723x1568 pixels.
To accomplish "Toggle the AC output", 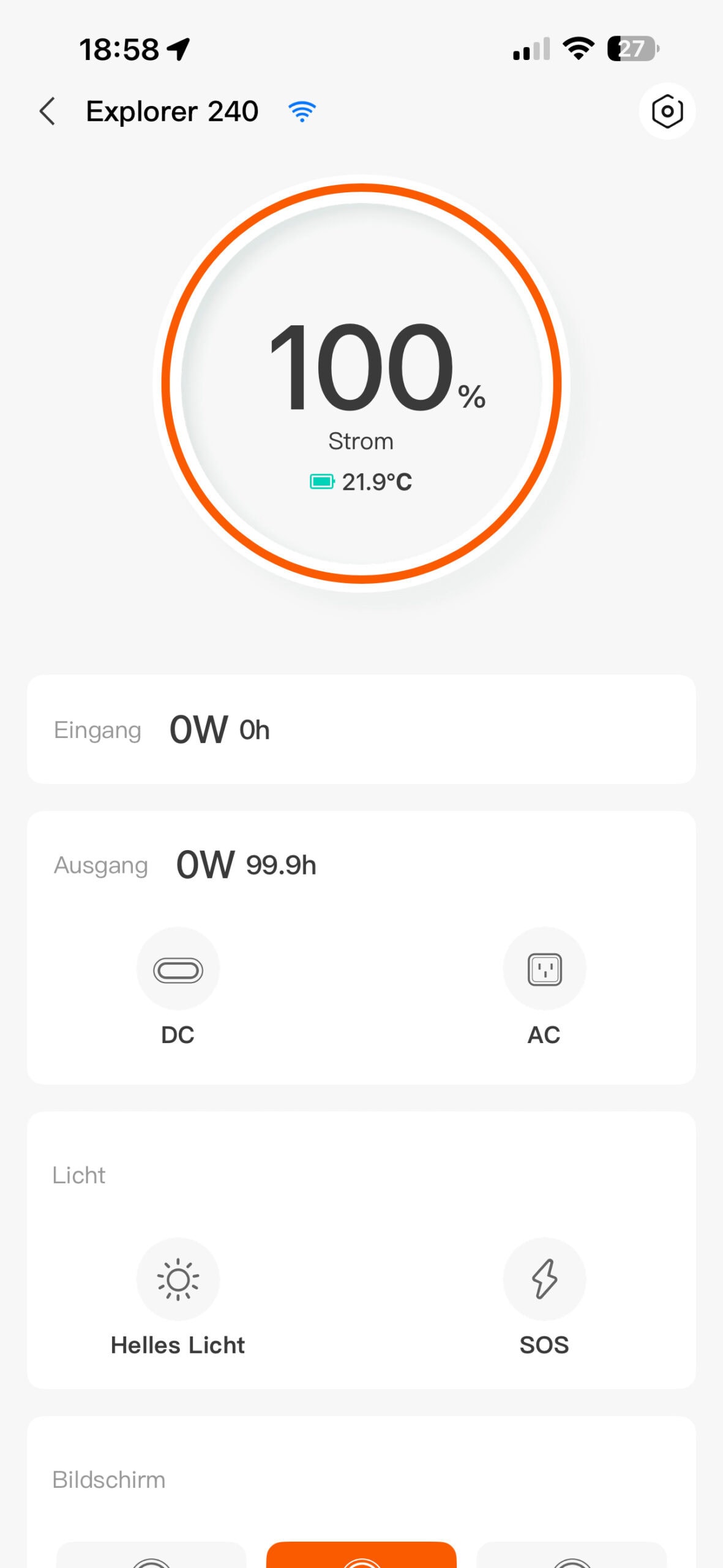I will pos(544,970).
